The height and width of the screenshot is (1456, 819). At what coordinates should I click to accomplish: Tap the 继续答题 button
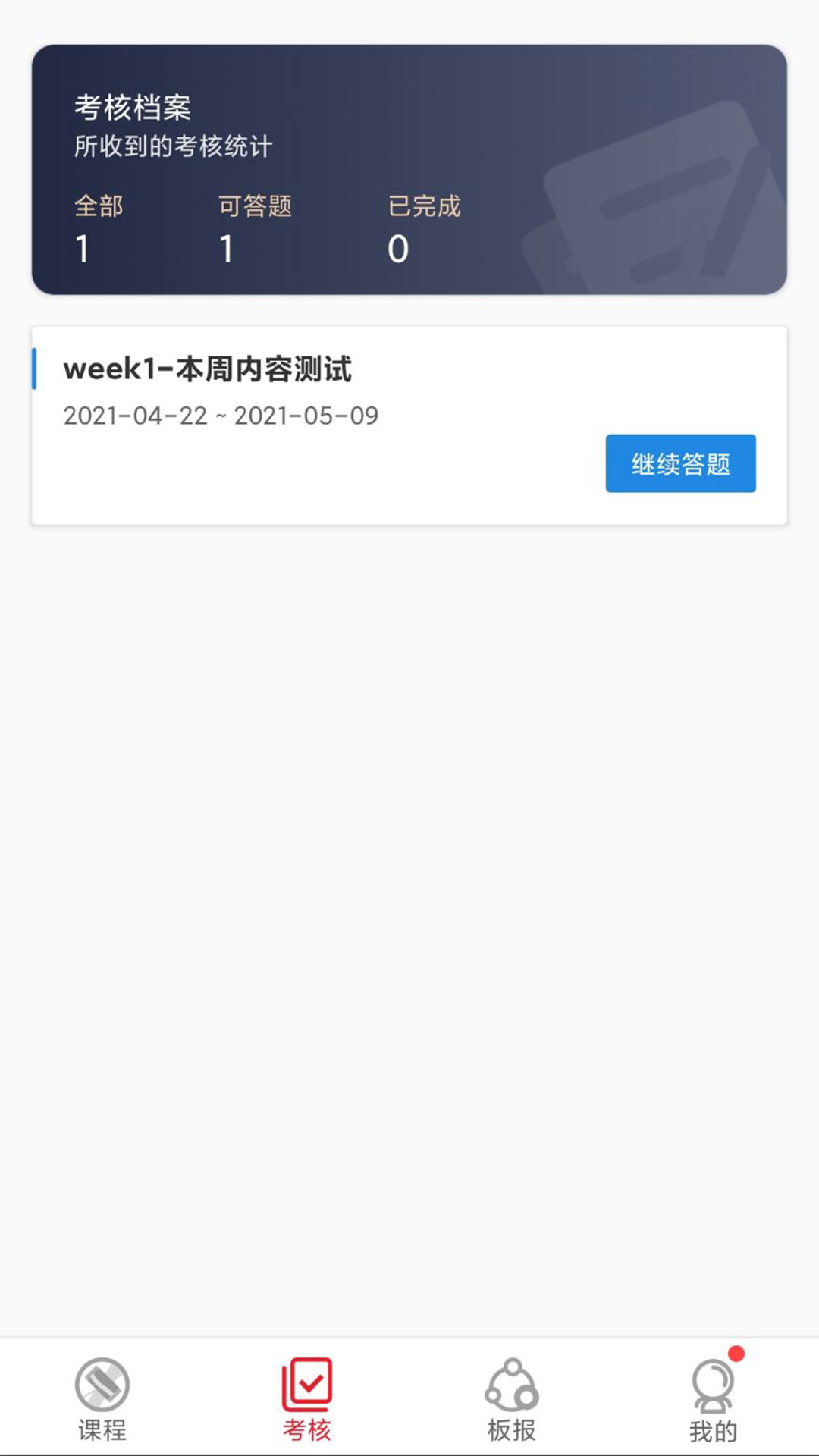[x=680, y=463]
